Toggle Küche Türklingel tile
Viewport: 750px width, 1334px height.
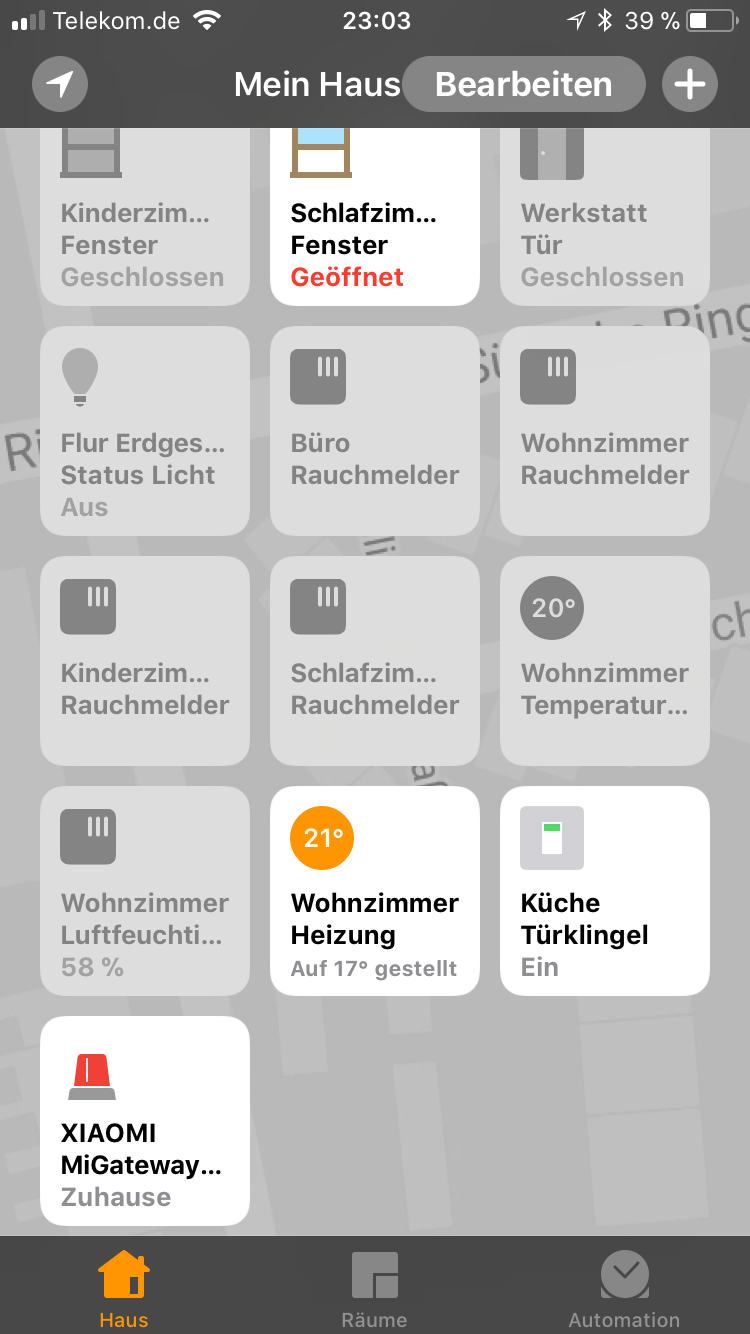pyautogui.click(x=605, y=891)
